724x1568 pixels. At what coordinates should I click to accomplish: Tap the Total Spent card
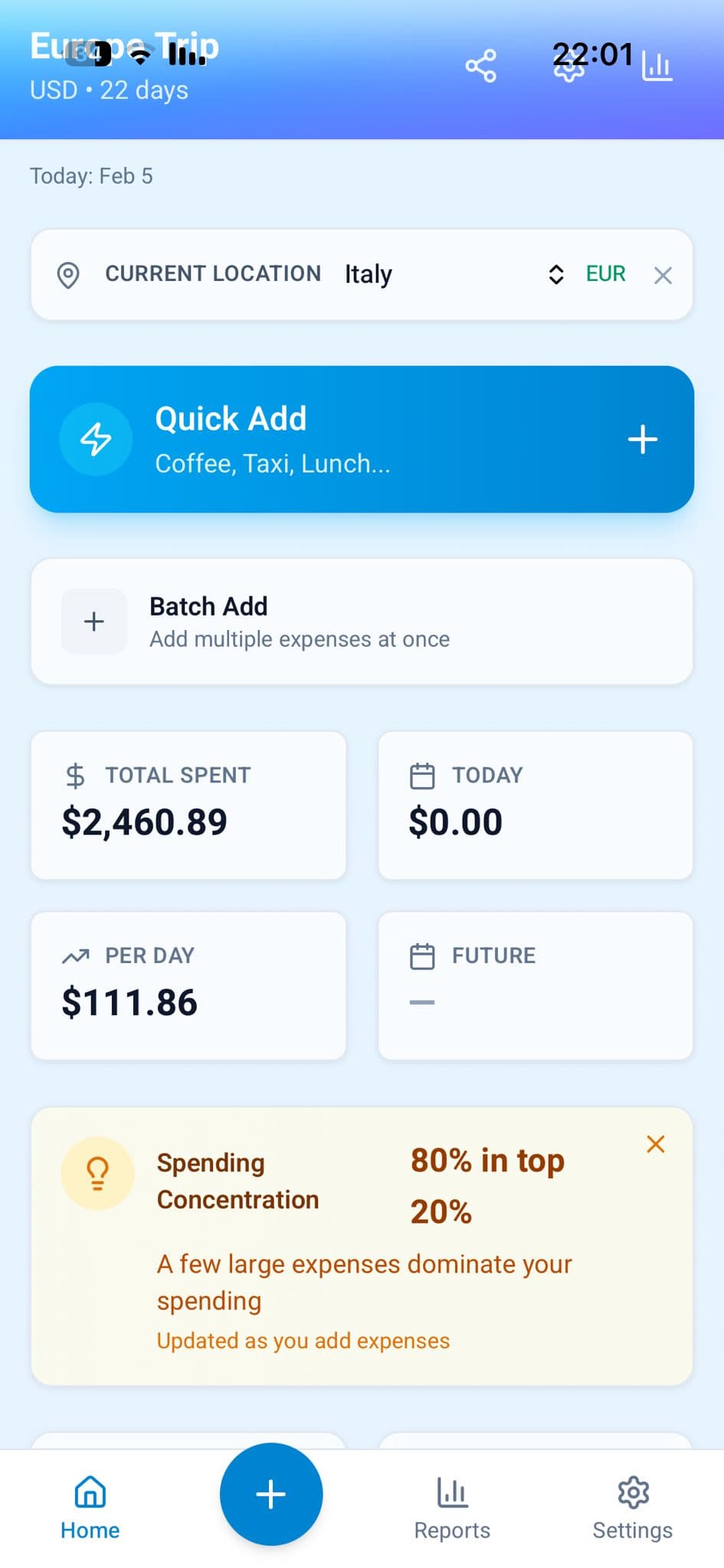pyautogui.click(x=188, y=804)
